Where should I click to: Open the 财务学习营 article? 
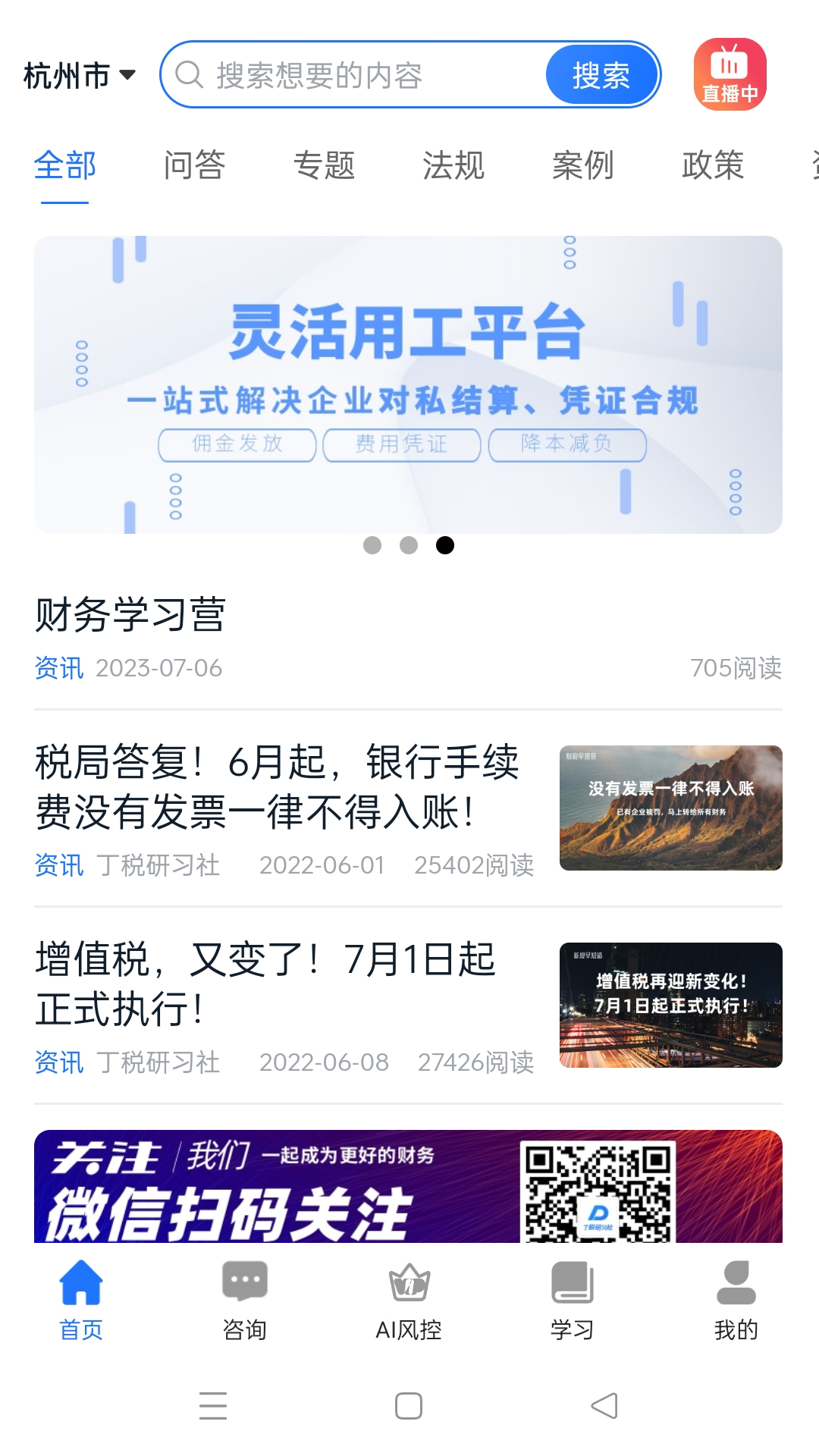click(x=130, y=614)
